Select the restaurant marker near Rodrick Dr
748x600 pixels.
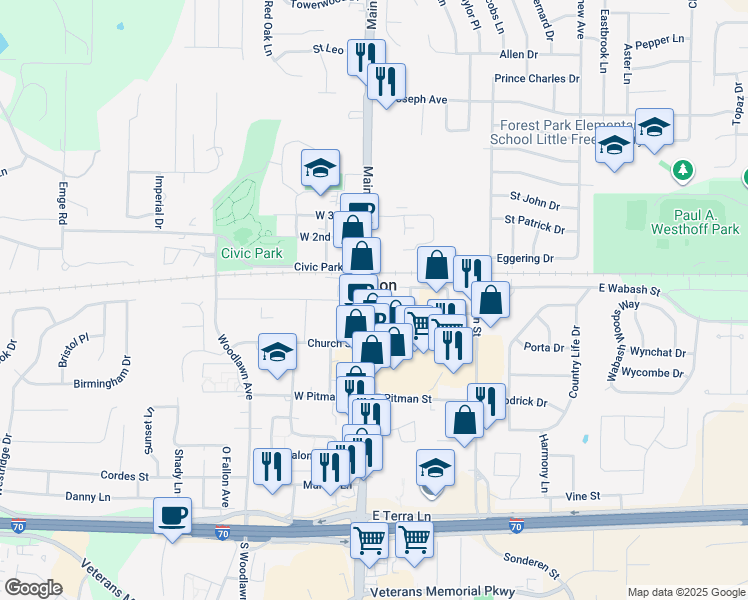click(x=486, y=401)
